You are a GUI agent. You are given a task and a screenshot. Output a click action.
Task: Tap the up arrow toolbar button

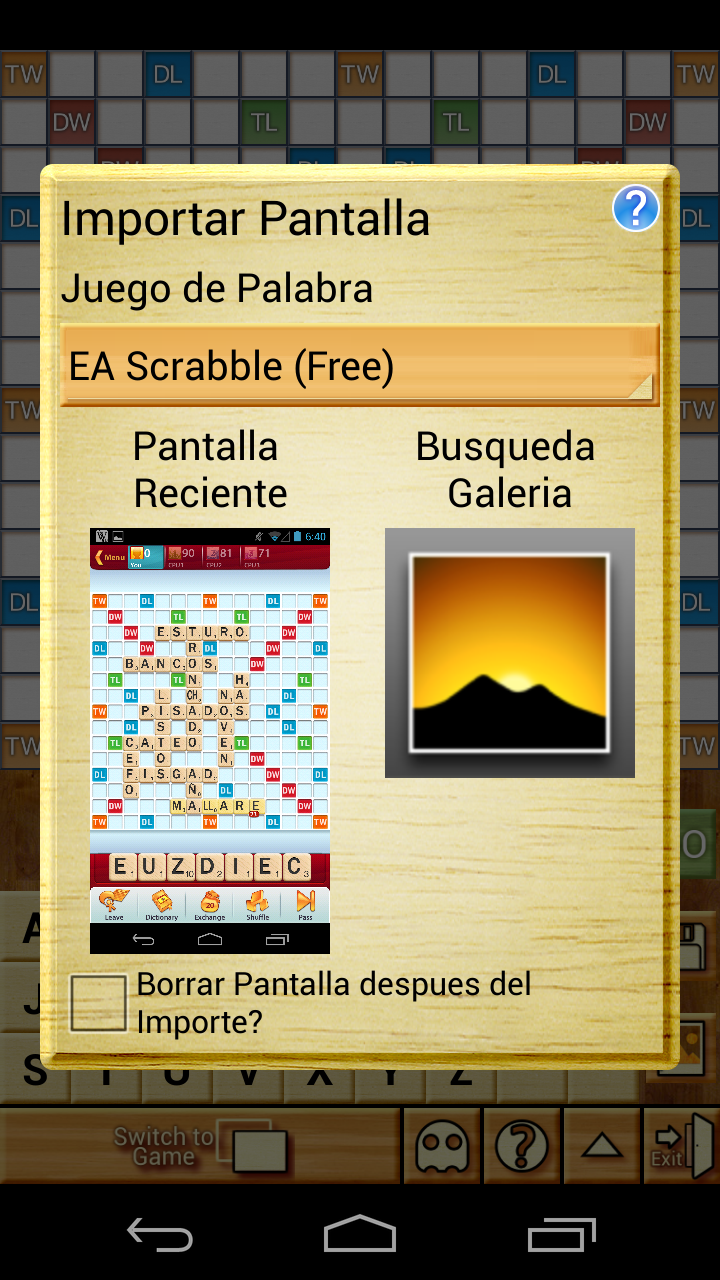coord(602,1146)
